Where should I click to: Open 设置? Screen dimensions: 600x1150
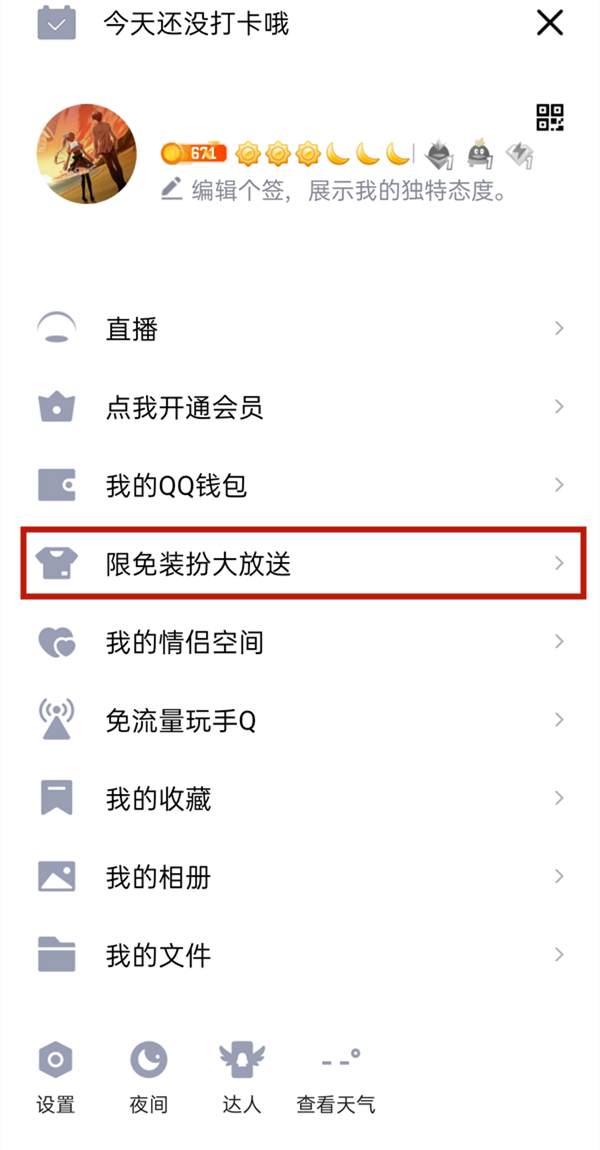coord(56,1075)
